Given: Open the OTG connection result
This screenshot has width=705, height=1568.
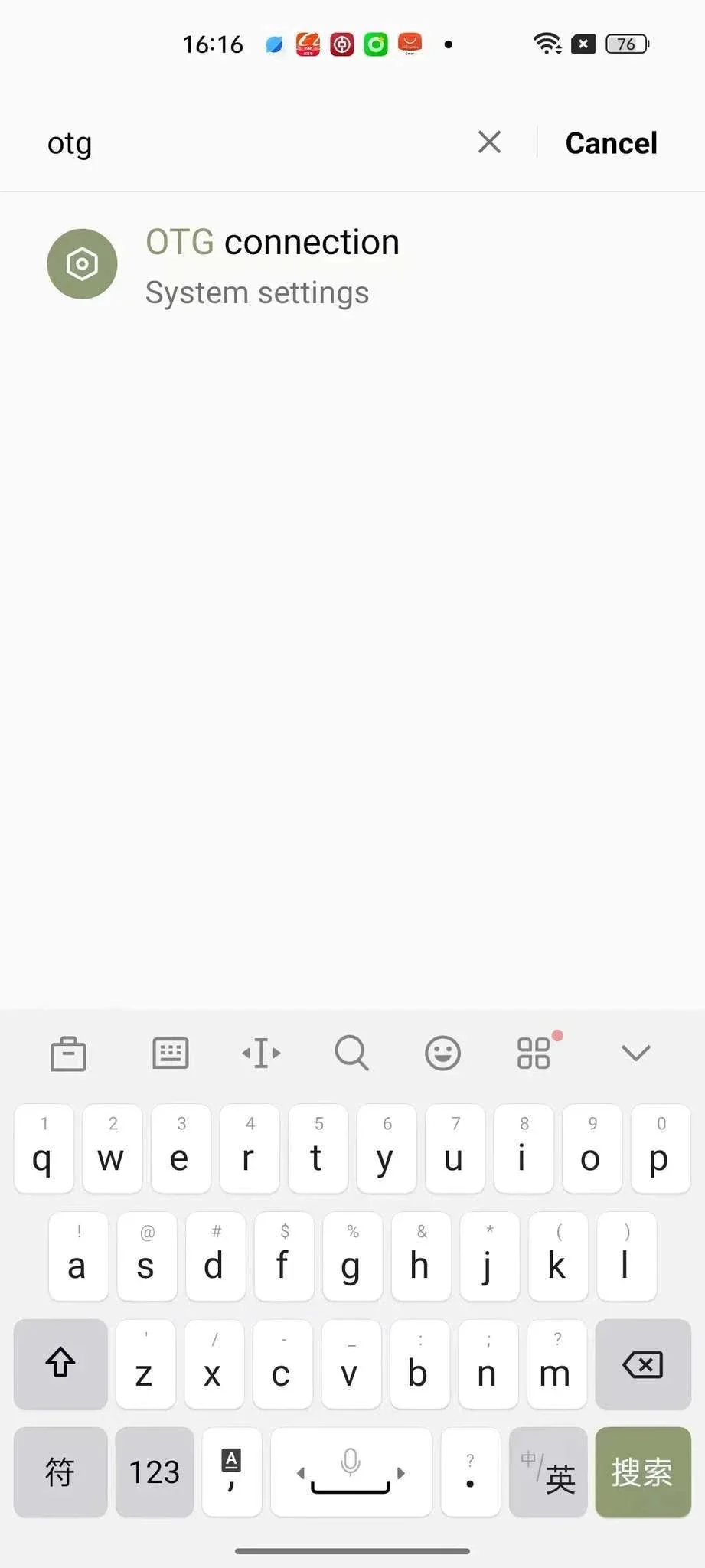Looking at the screenshot, I should pos(352,266).
